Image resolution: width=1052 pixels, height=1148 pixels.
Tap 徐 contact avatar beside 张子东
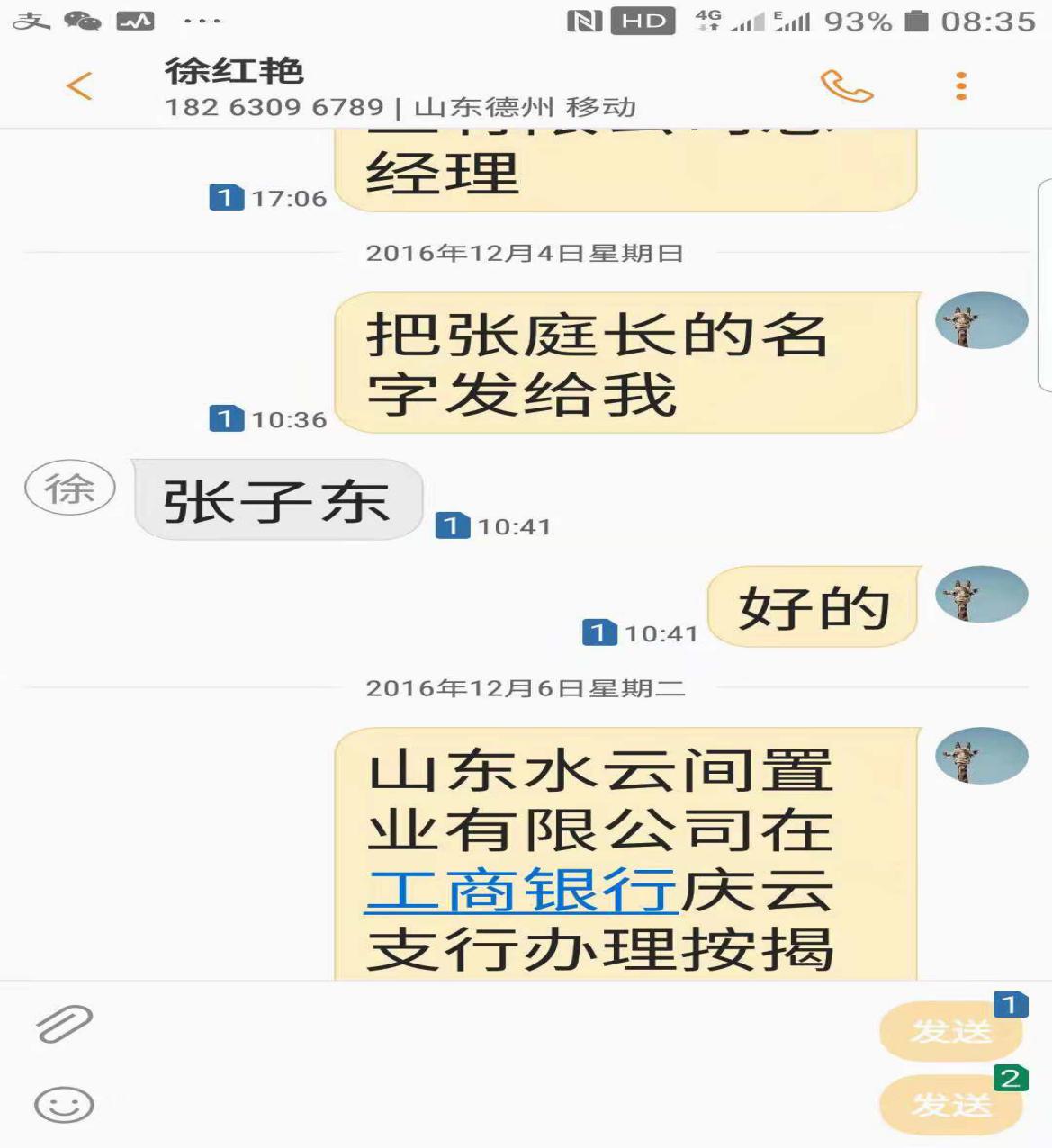(69, 489)
